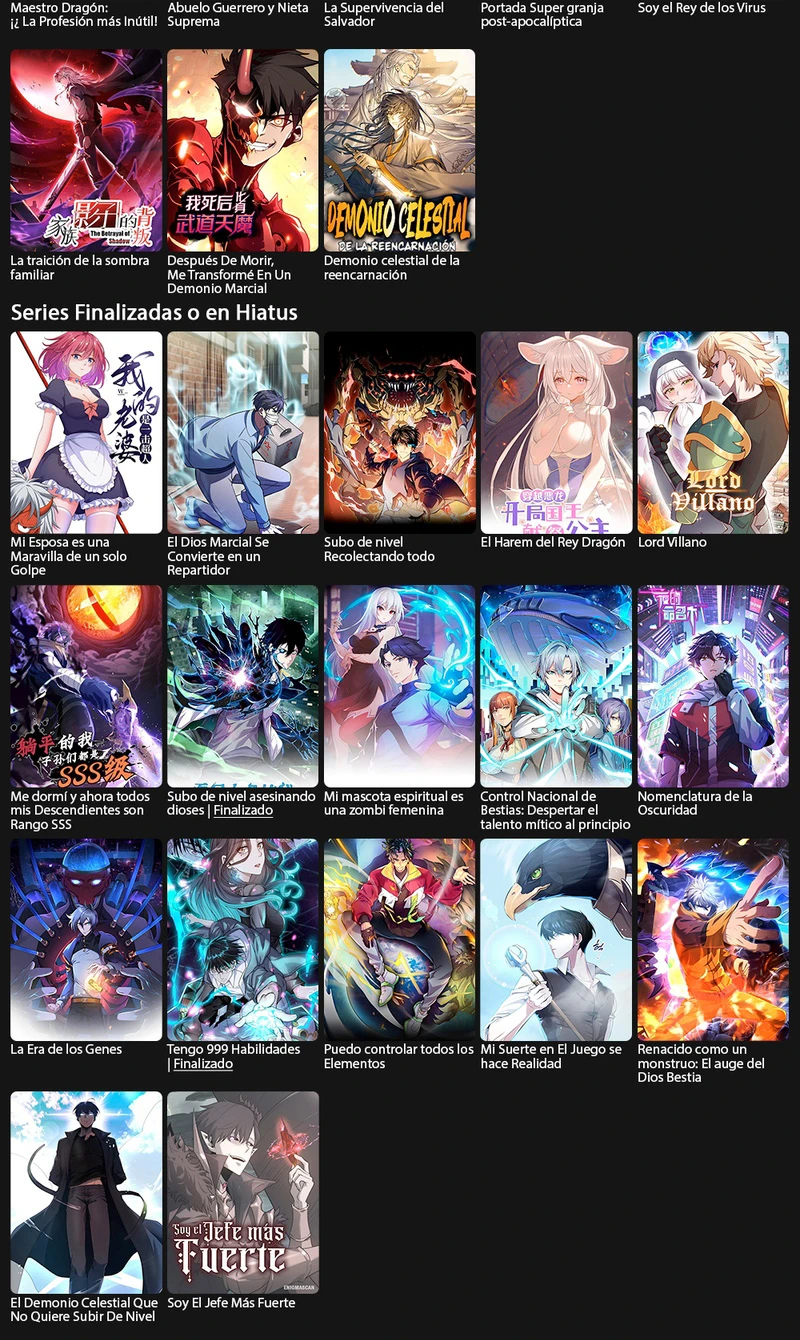Open Después De Morir, Me Transformé En Un Demonio Marcial

click(243, 150)
